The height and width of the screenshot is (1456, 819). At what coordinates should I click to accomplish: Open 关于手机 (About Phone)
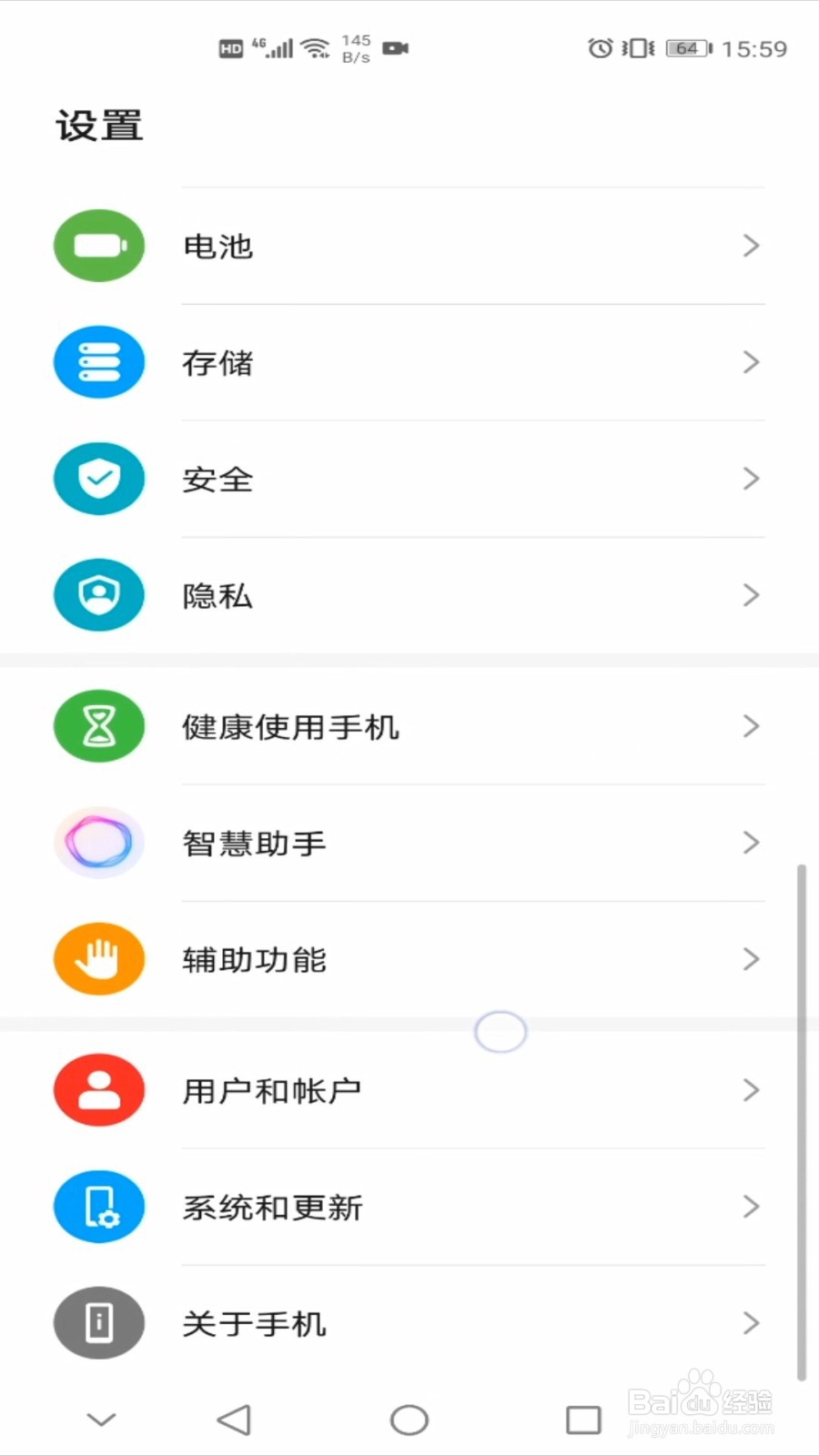[409, 1323]
